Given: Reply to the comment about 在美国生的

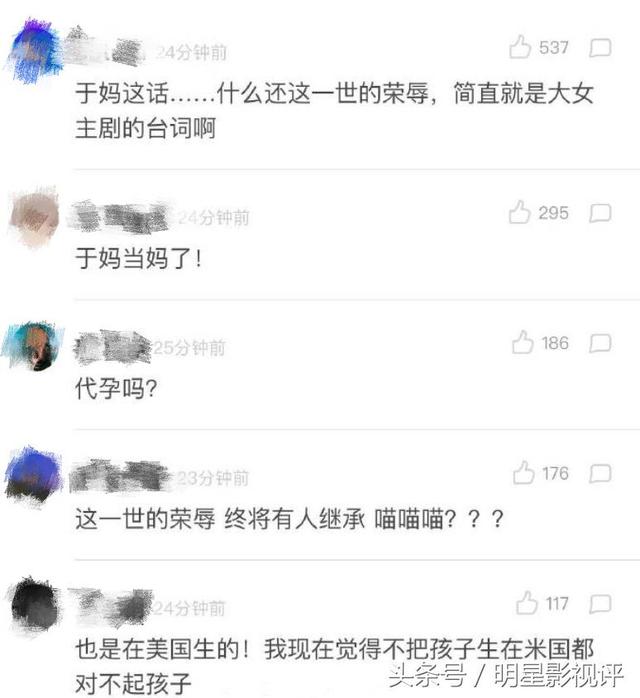Looking at the screenshot, I should pyautogui.click(x=600, y=604).
